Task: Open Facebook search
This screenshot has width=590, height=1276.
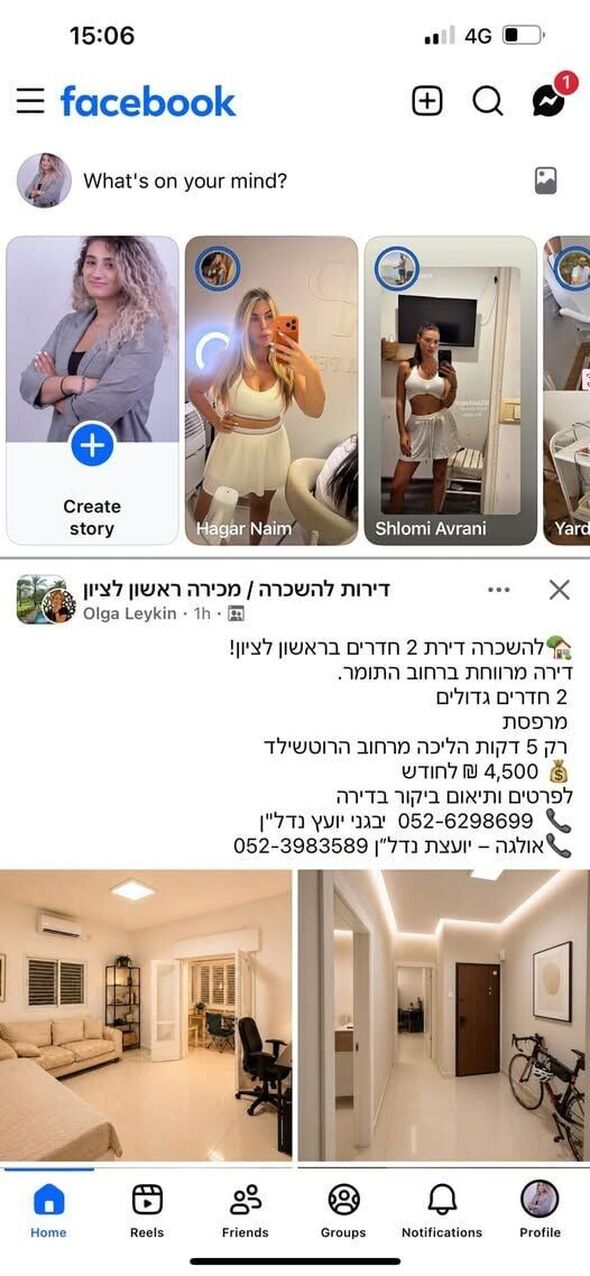Action: point(487,101)
